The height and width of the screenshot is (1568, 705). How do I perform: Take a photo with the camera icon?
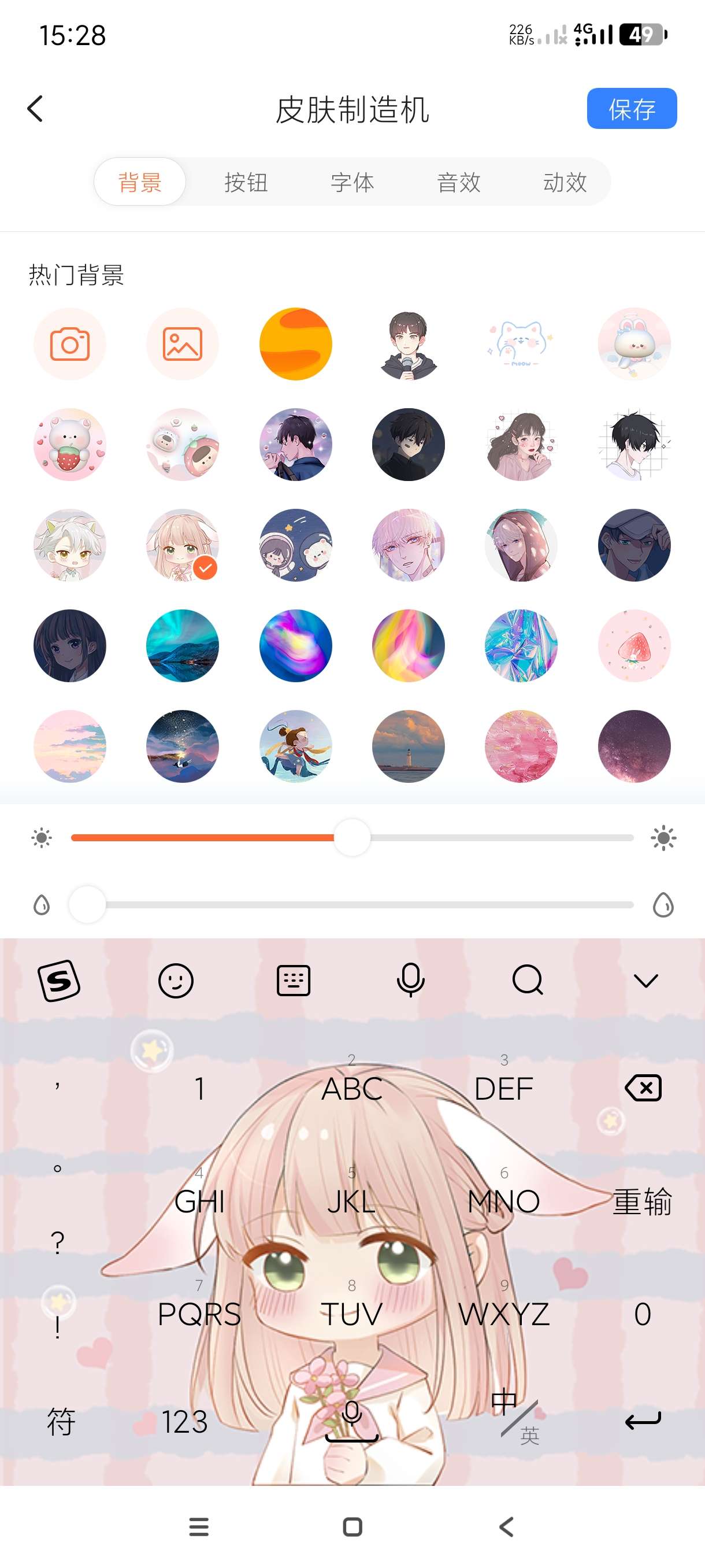[x=69, y=344]
